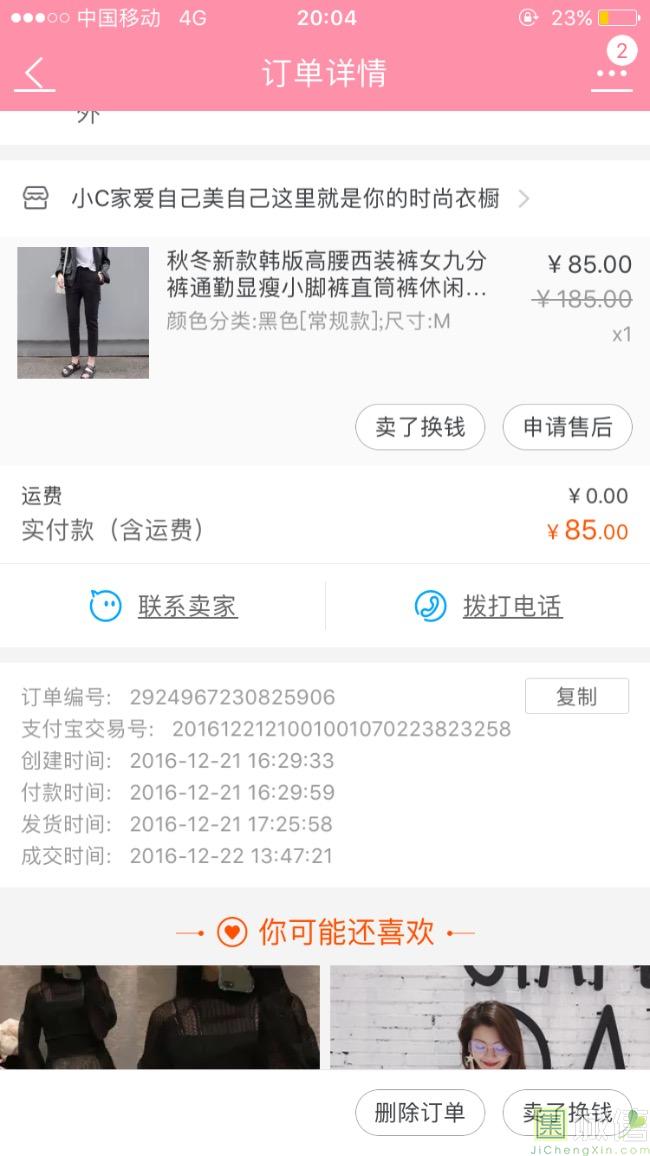Tap 卖了换钱 in the bottom bar
The height and width of the screenshot is (1156, 650).
[567, 1112]
